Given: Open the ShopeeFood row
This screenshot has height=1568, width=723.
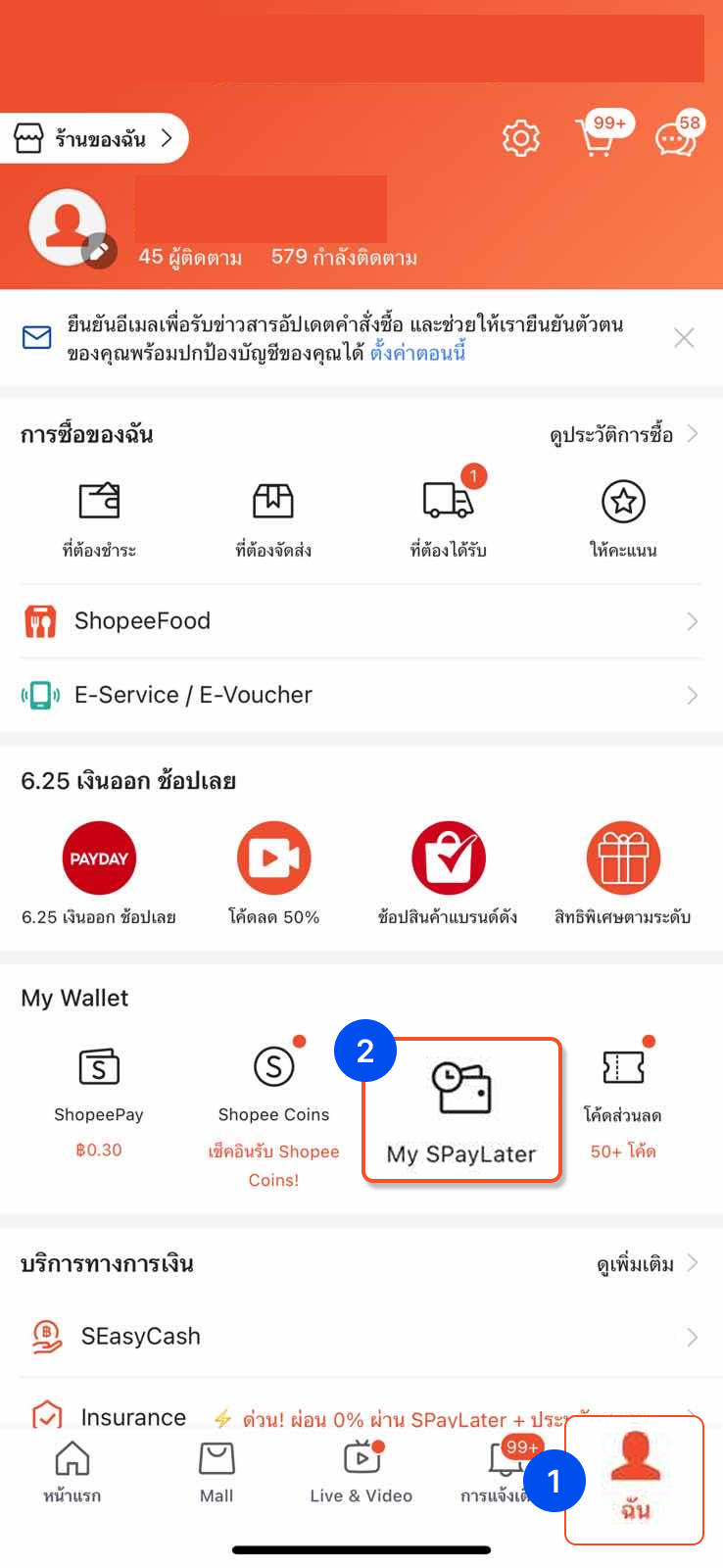Looking at the screenshot, I should (x=361, y=621).
